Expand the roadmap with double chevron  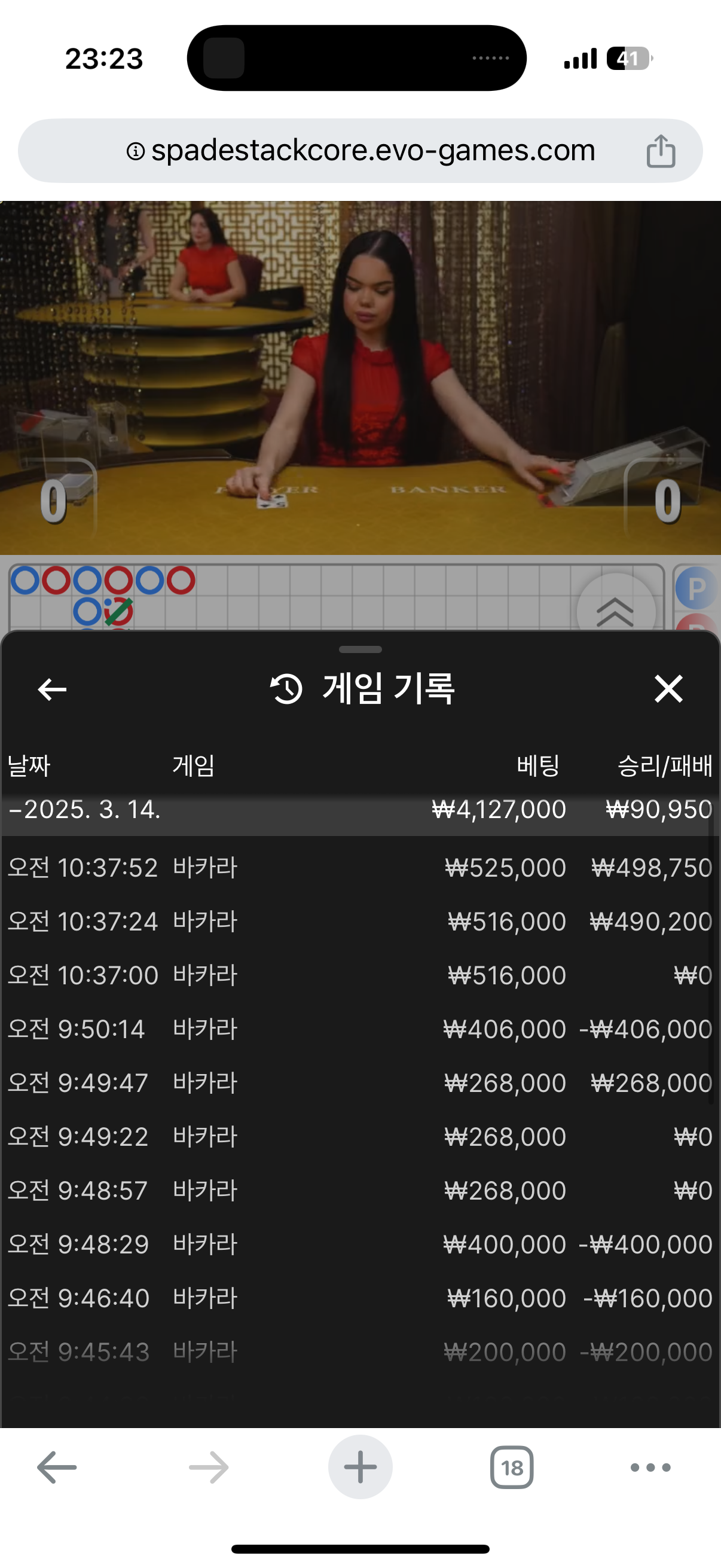(615, 611)
